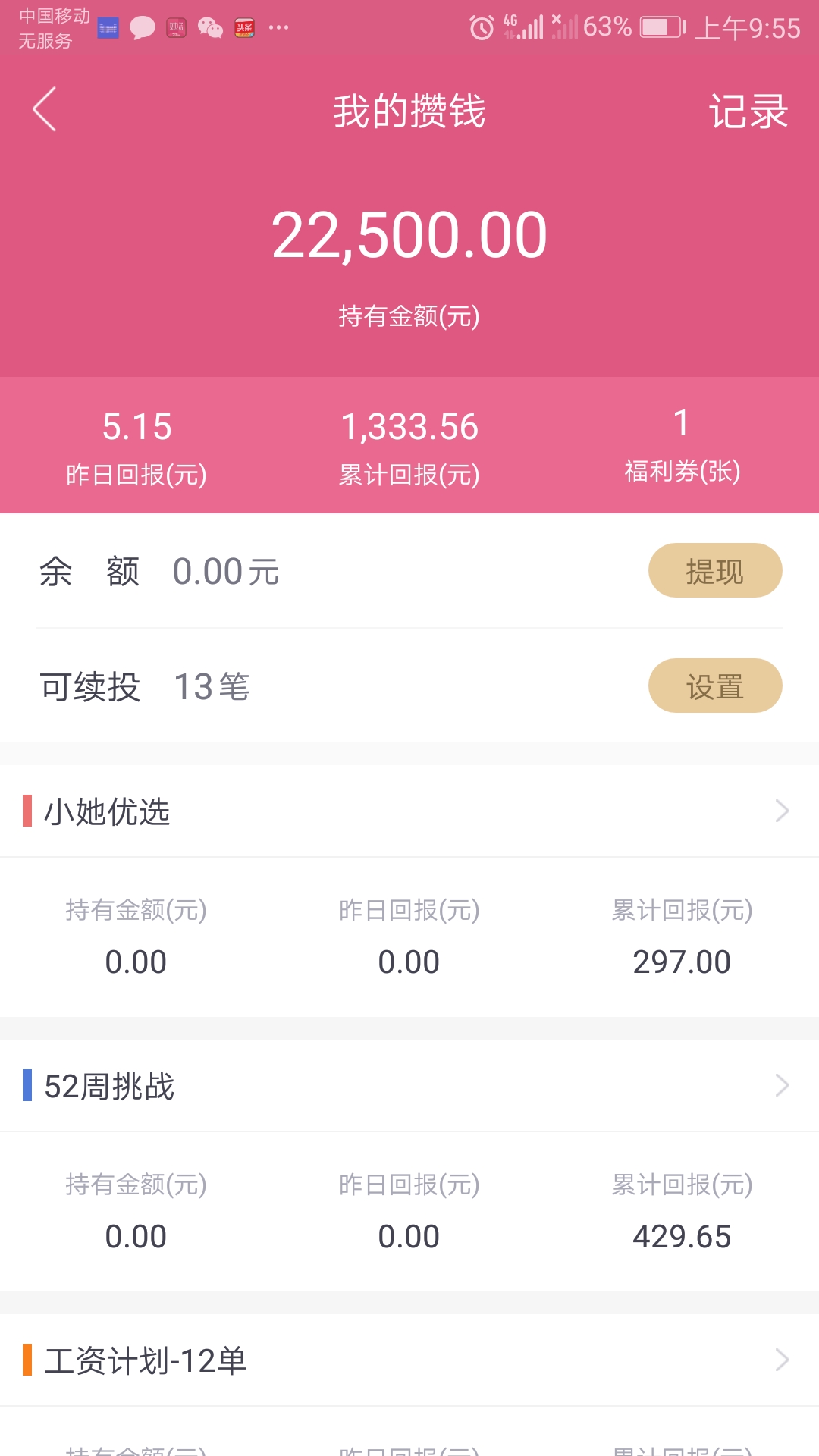Tap the 提现 withdraw button
The width and height of the screenshot is (819, 1456).
coord(715,570)
